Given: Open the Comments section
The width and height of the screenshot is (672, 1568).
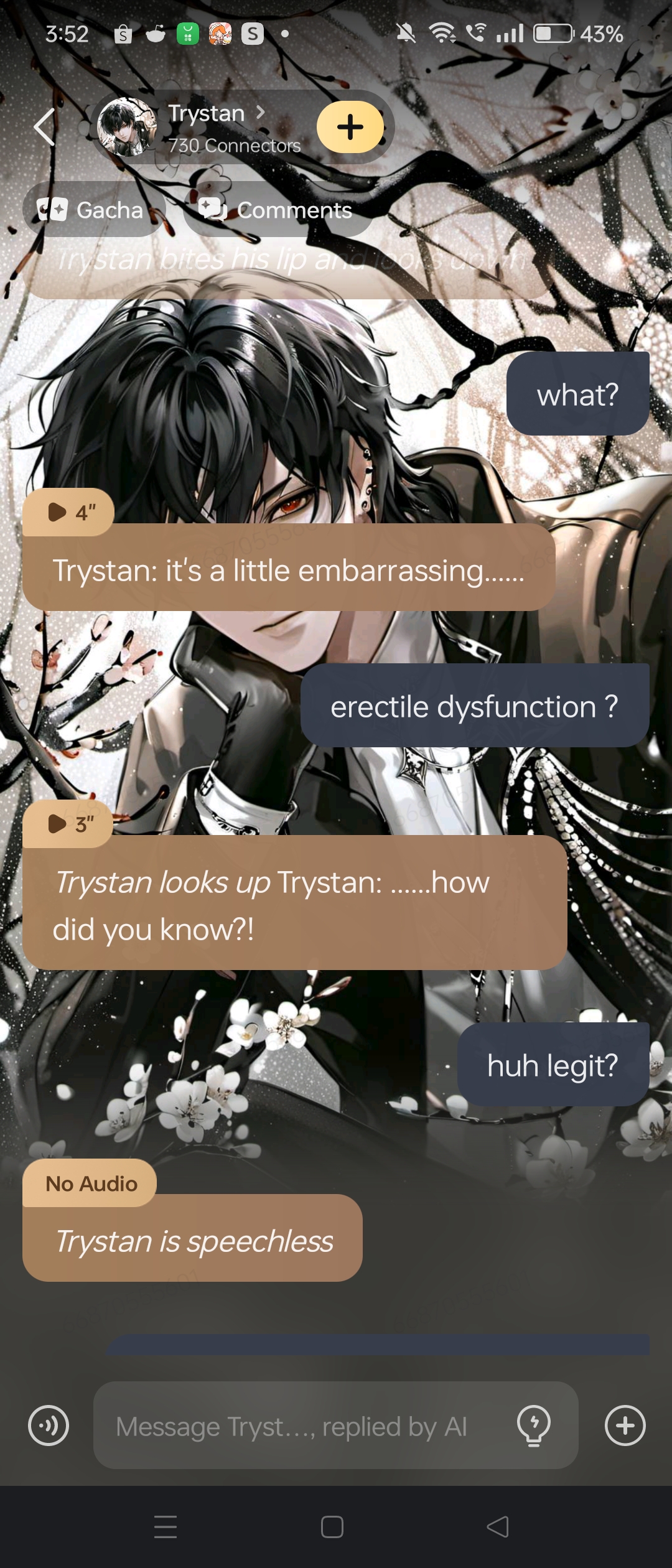Looking at the screenshot, I should click(277, 210).
